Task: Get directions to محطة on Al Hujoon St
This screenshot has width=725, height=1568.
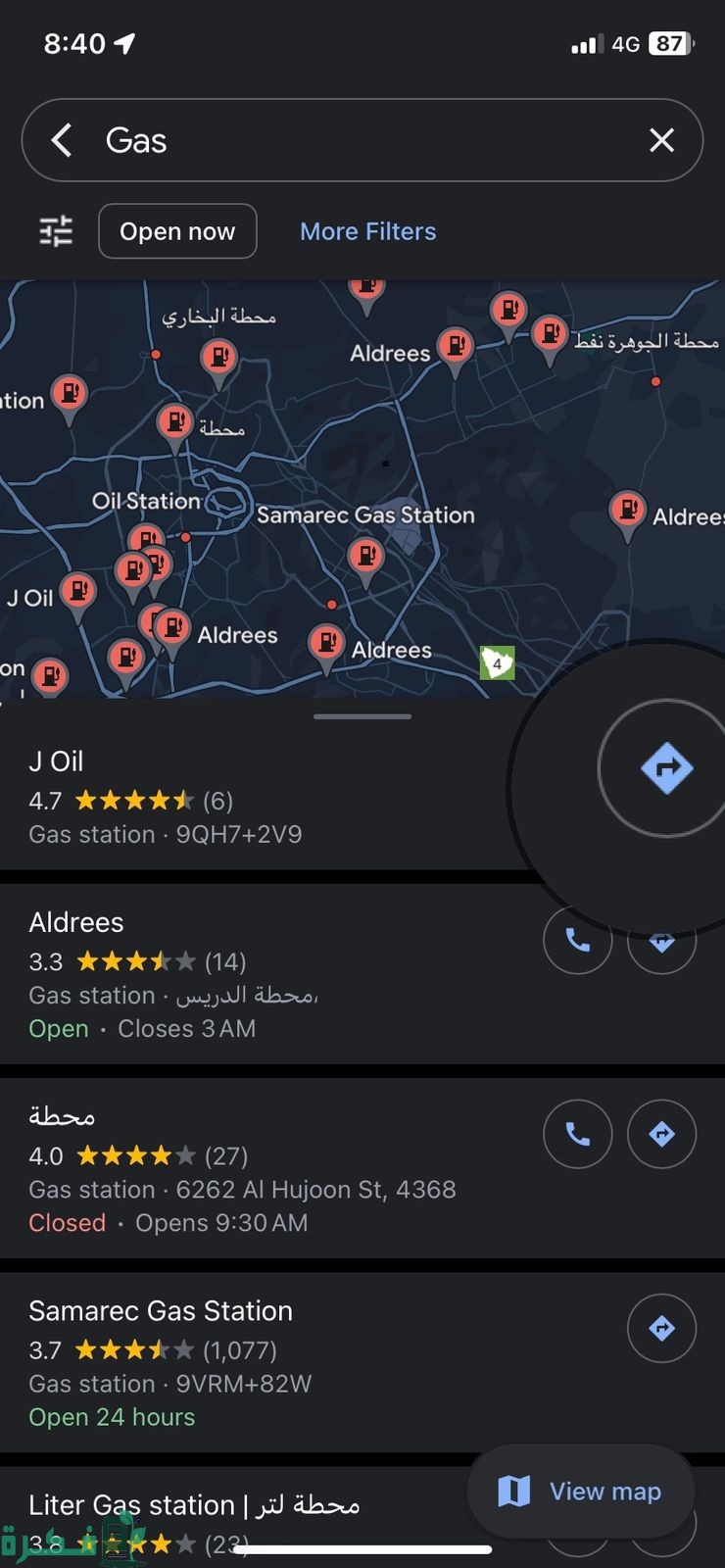Action: coord(661,1134)
